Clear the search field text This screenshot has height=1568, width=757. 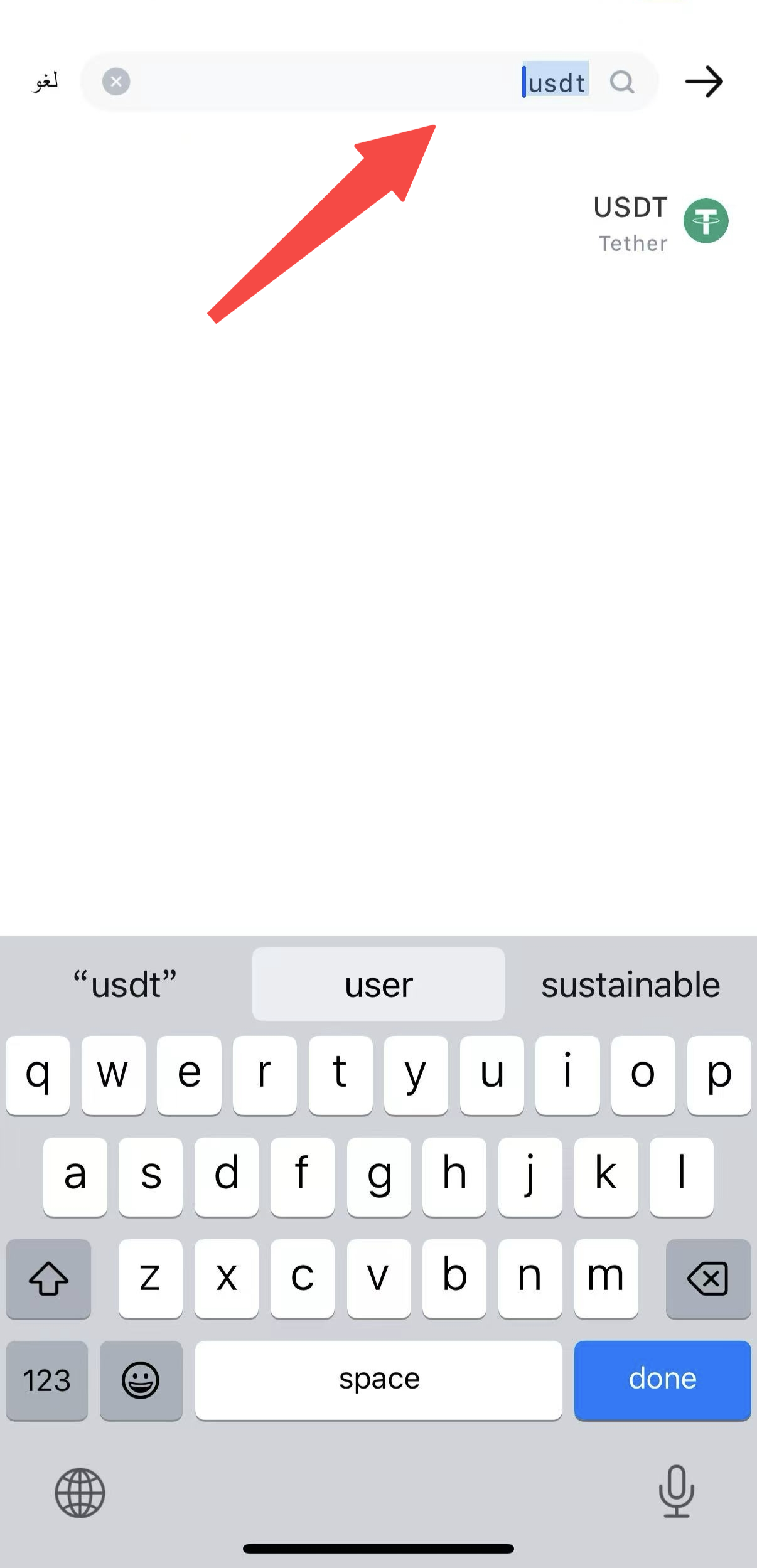coord(116,82)
